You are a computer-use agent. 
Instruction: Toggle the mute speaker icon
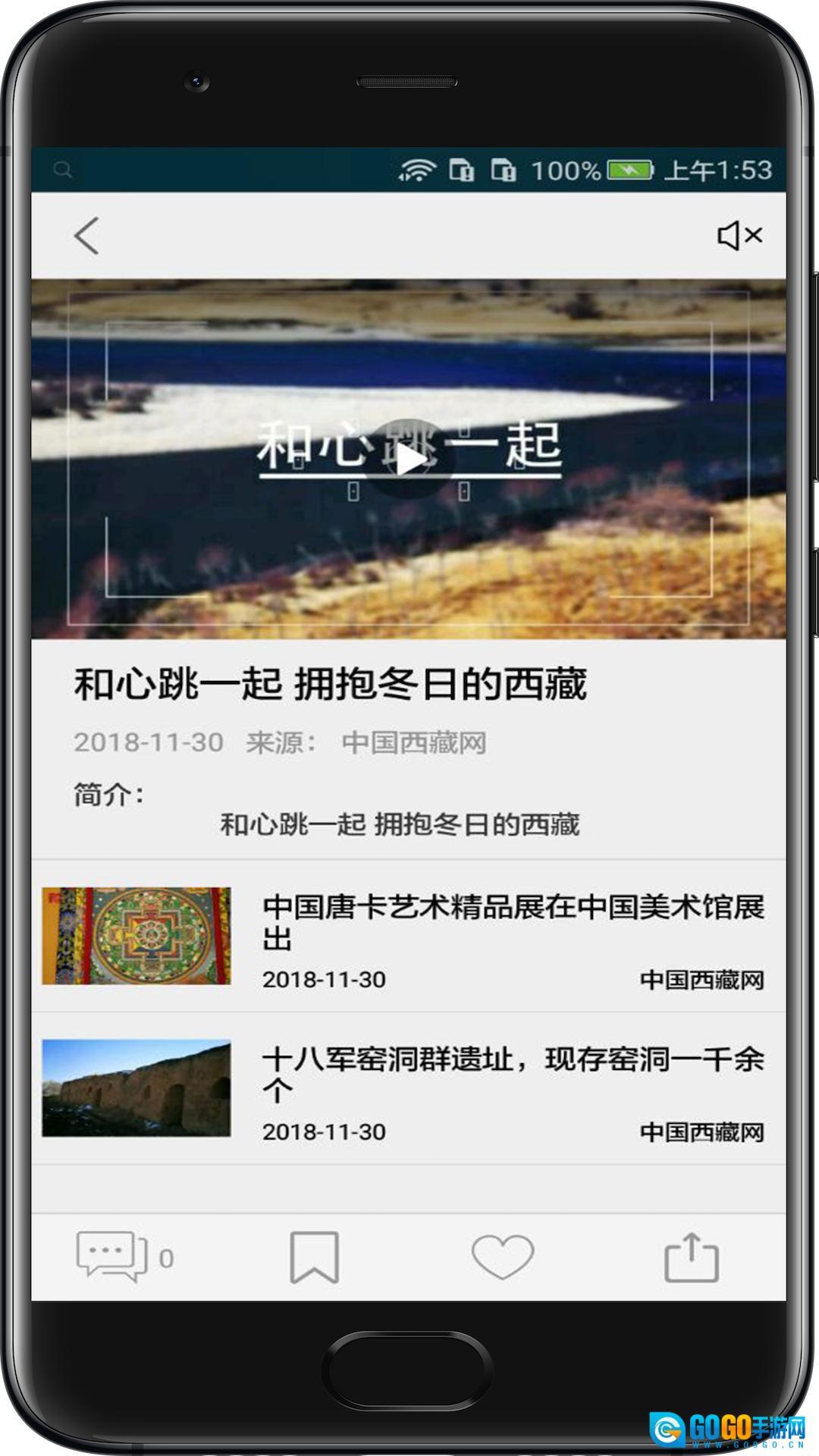coord(739,236)
